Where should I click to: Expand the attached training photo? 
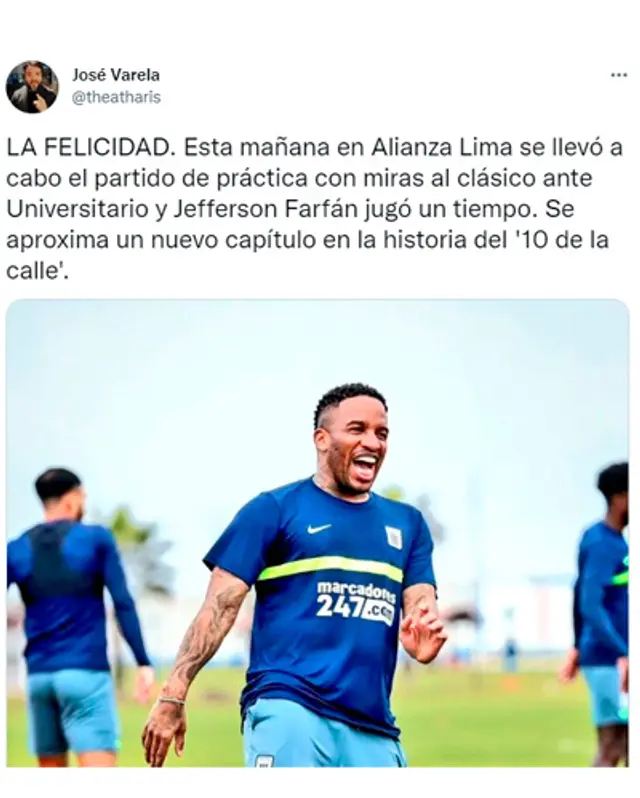318,533
